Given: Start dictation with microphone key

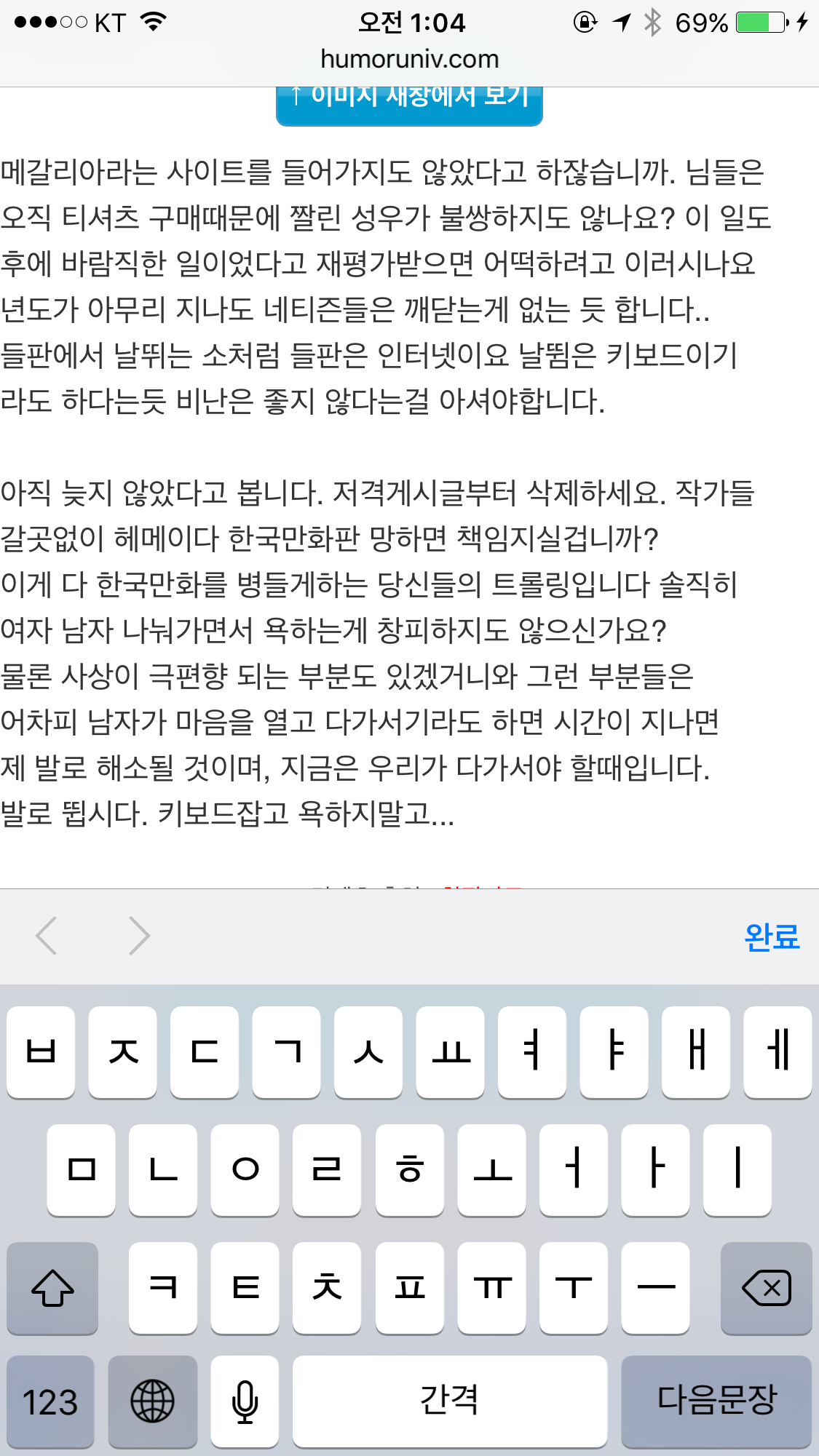Looking at the screenshot, I should 245,1401.
